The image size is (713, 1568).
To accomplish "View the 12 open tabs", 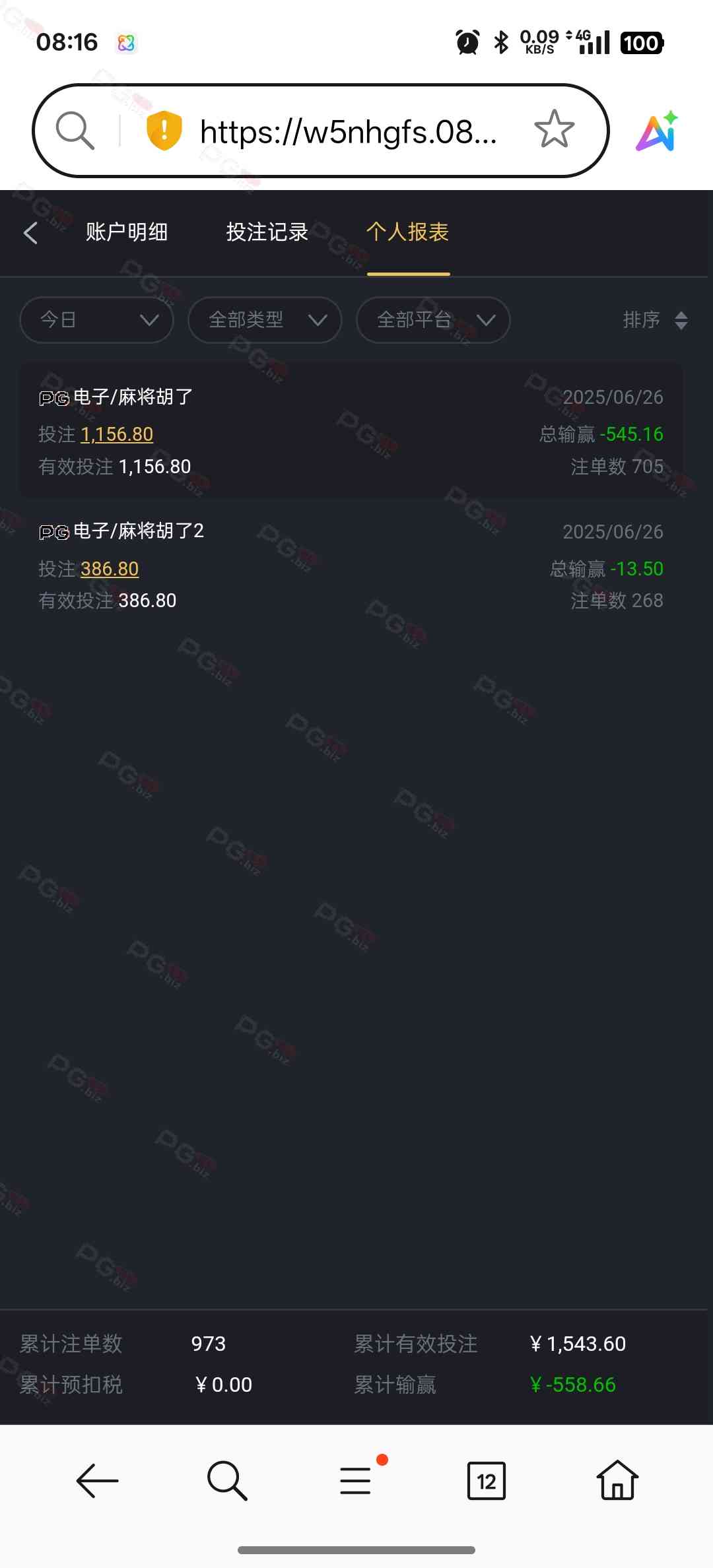I will (x=486, y=1481).
